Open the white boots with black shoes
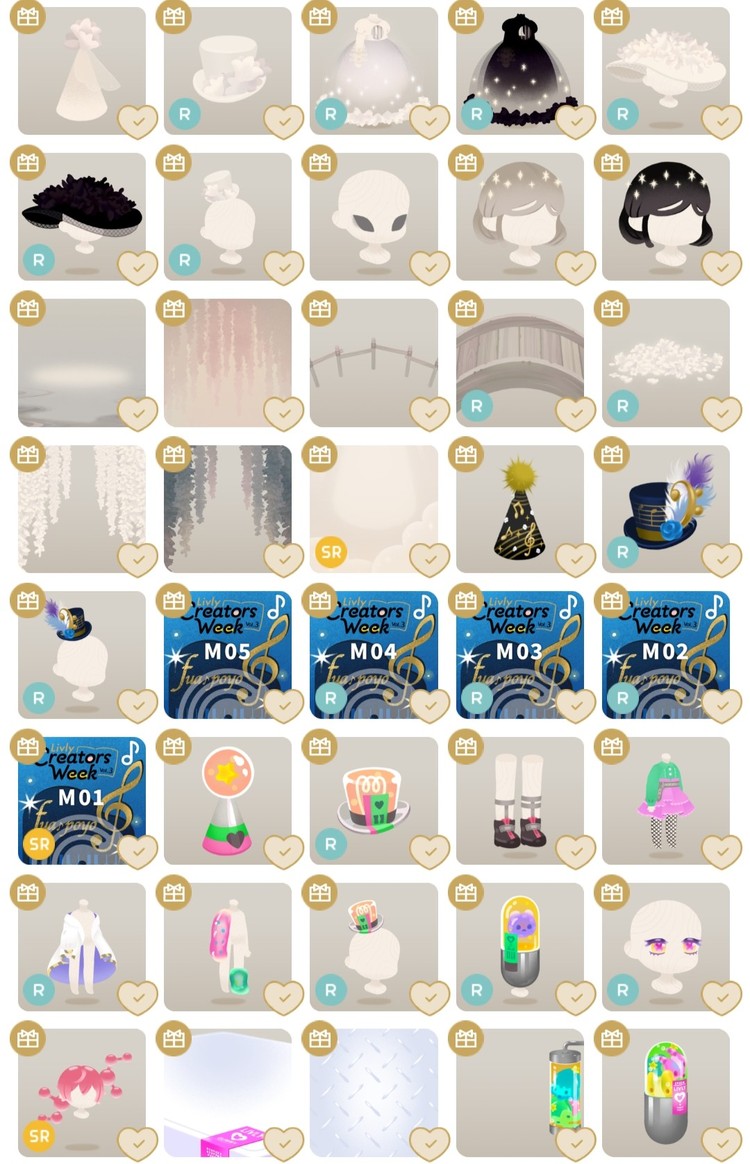Image resolution: width=750 pixels, height=1164 pixels. 519,799
